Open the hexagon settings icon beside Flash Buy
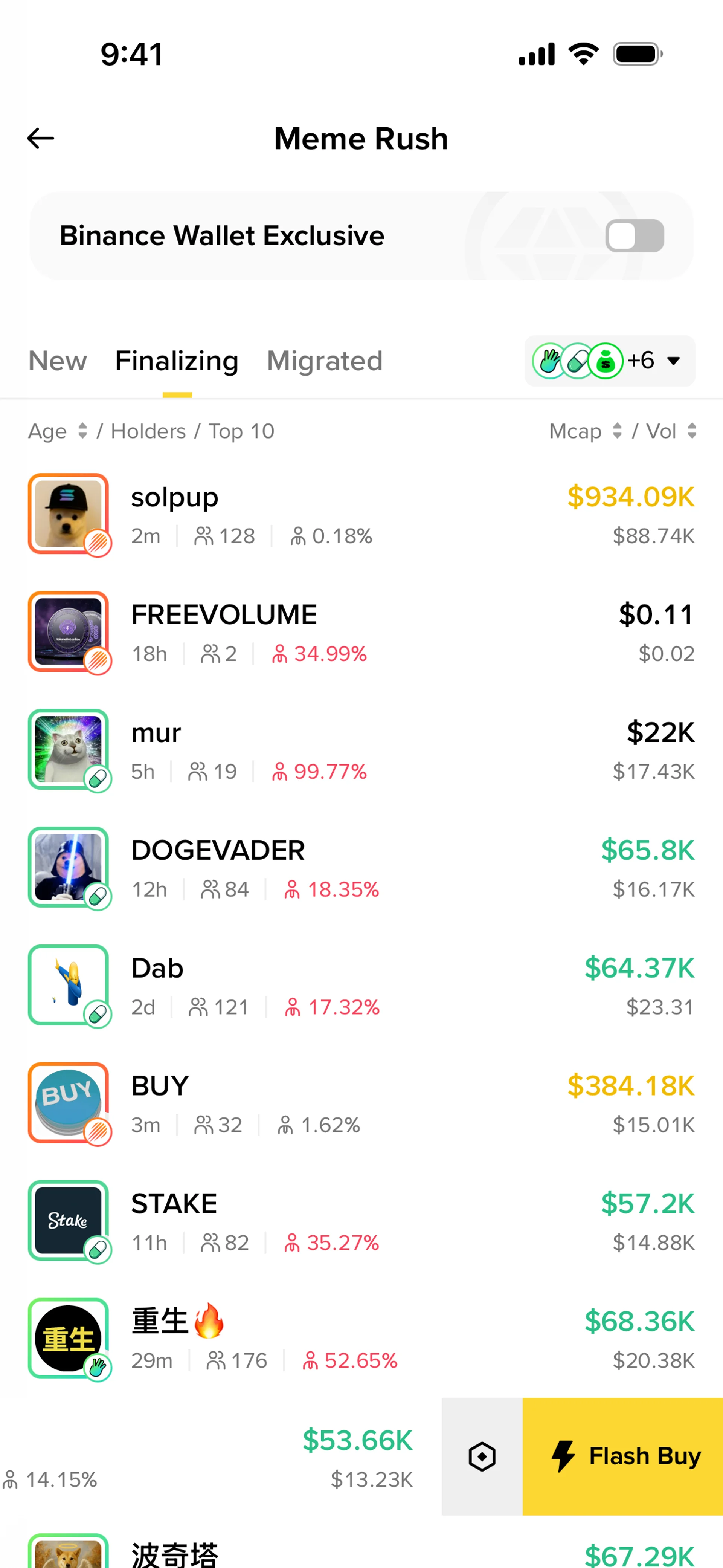This screenshot has width=723, height=1568. pyautogui.click(x=482, y=1456)
